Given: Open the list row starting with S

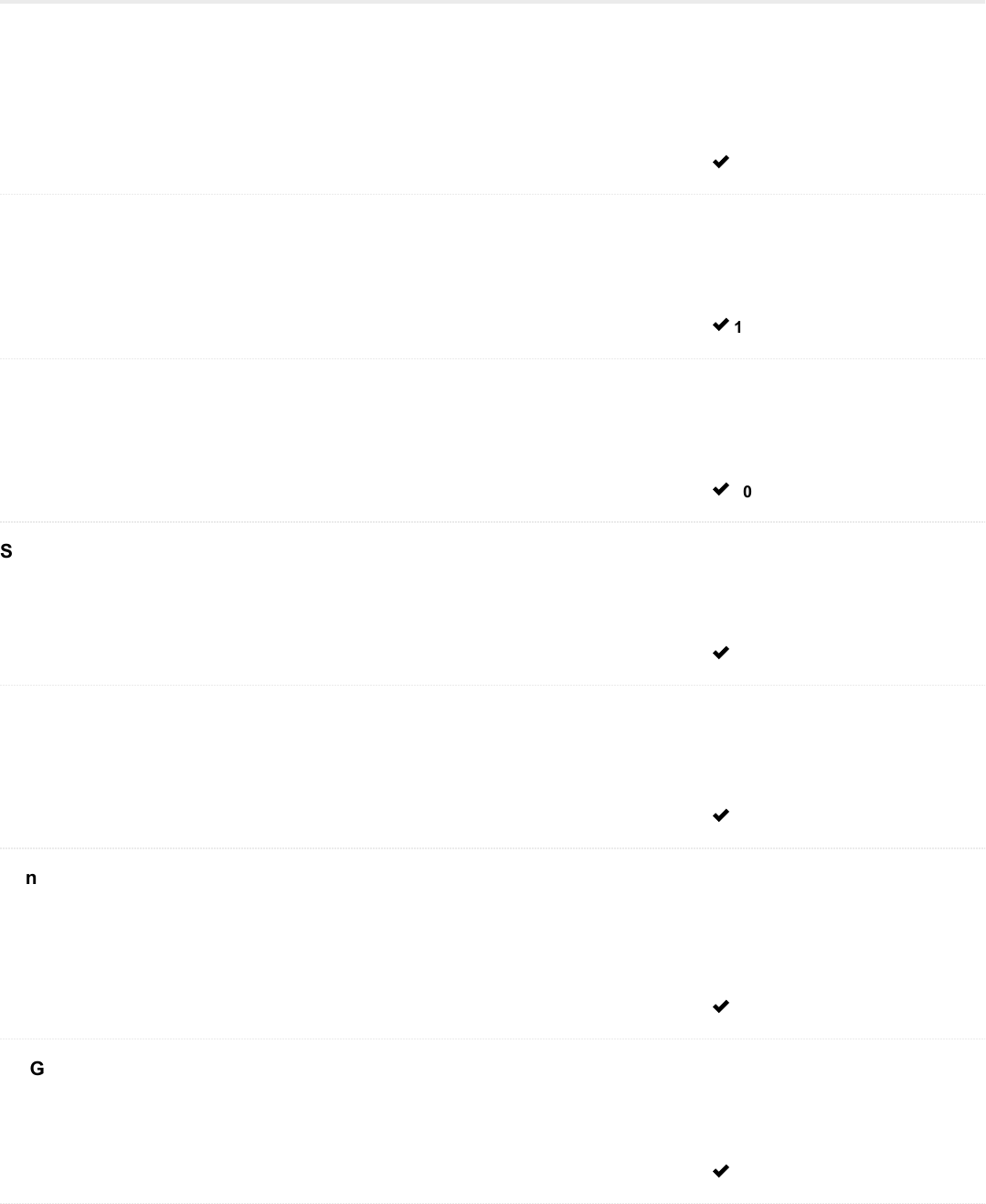Looking at the screenshot, I should coord(7,551).
